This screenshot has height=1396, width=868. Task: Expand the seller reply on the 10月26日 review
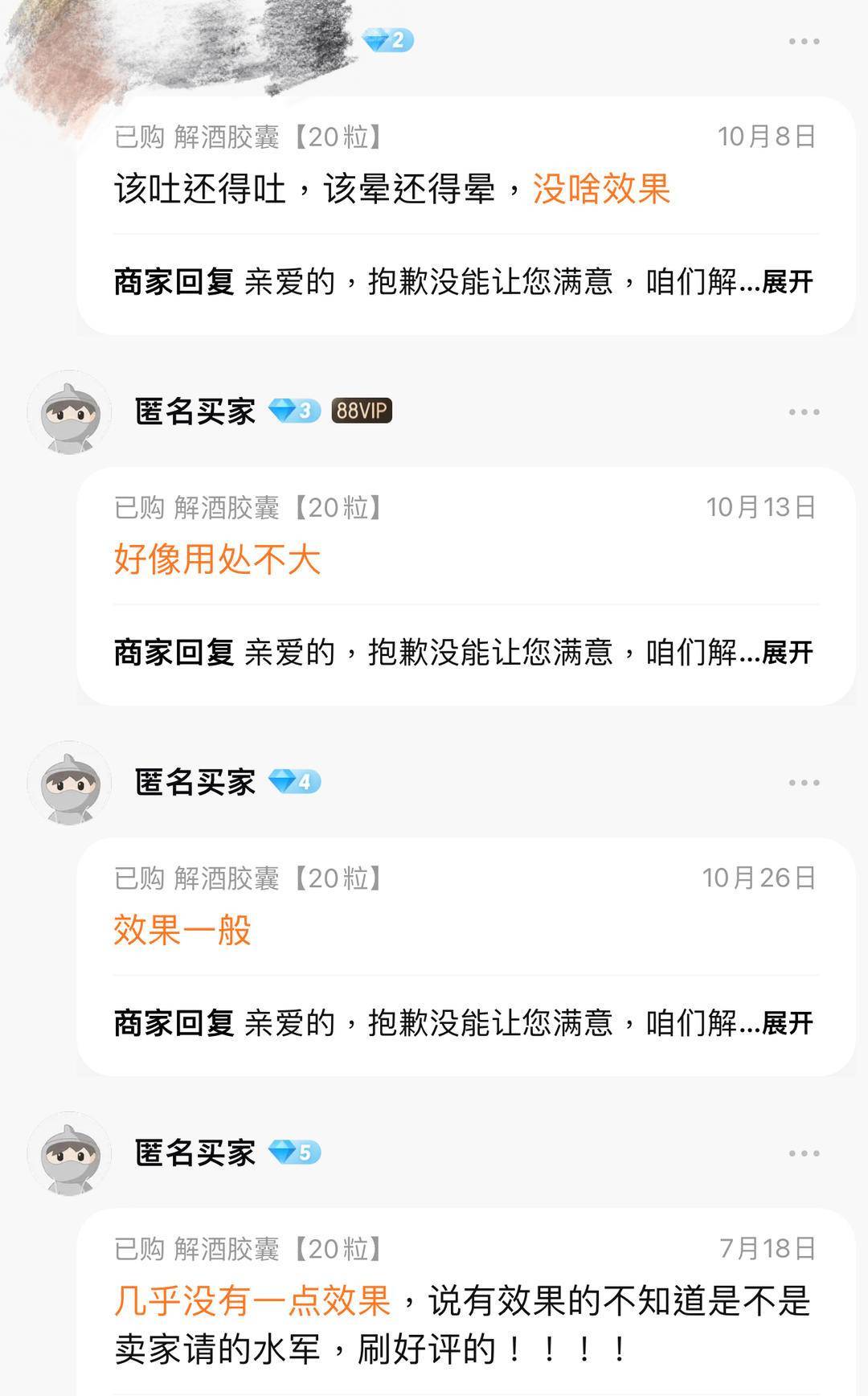click(787, 1023)
